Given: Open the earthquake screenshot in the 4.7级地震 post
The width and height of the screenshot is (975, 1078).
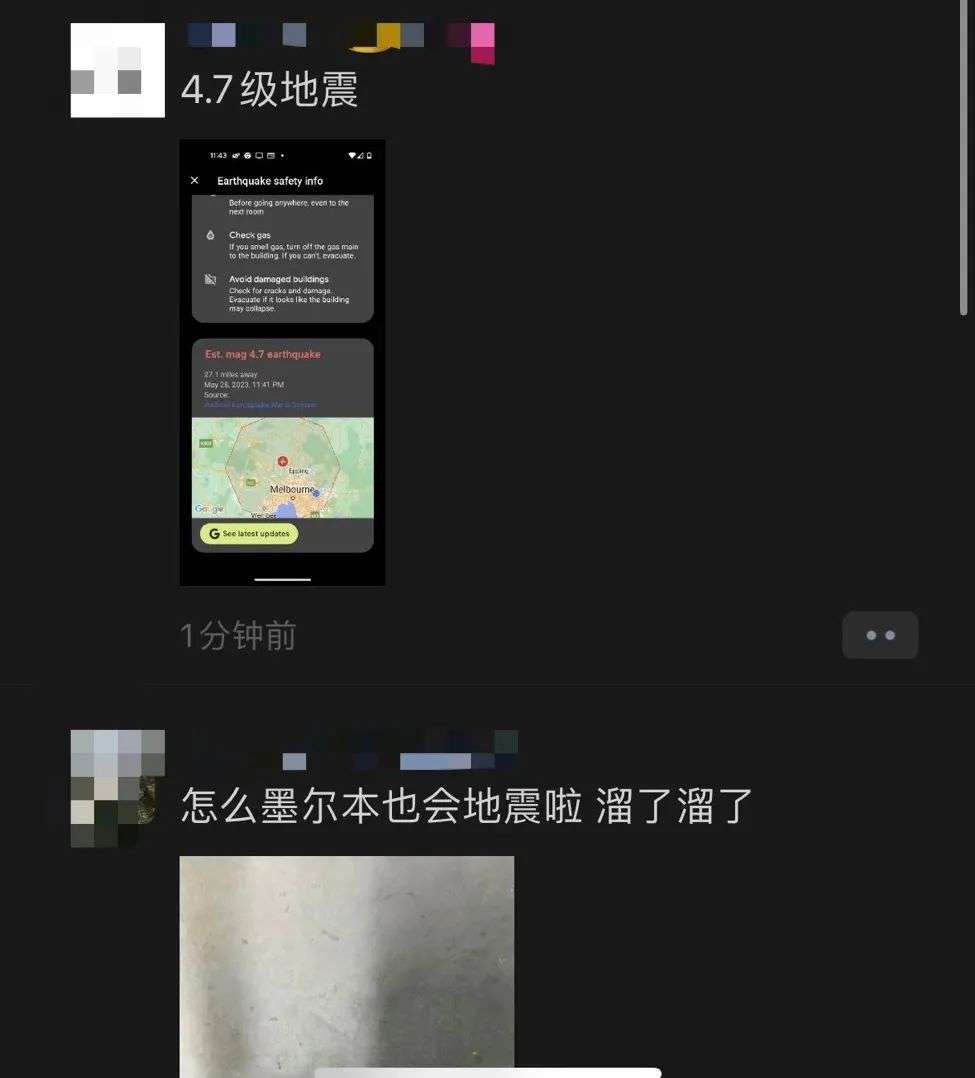Looking at the screenshot, I should [x=282, y=362].
